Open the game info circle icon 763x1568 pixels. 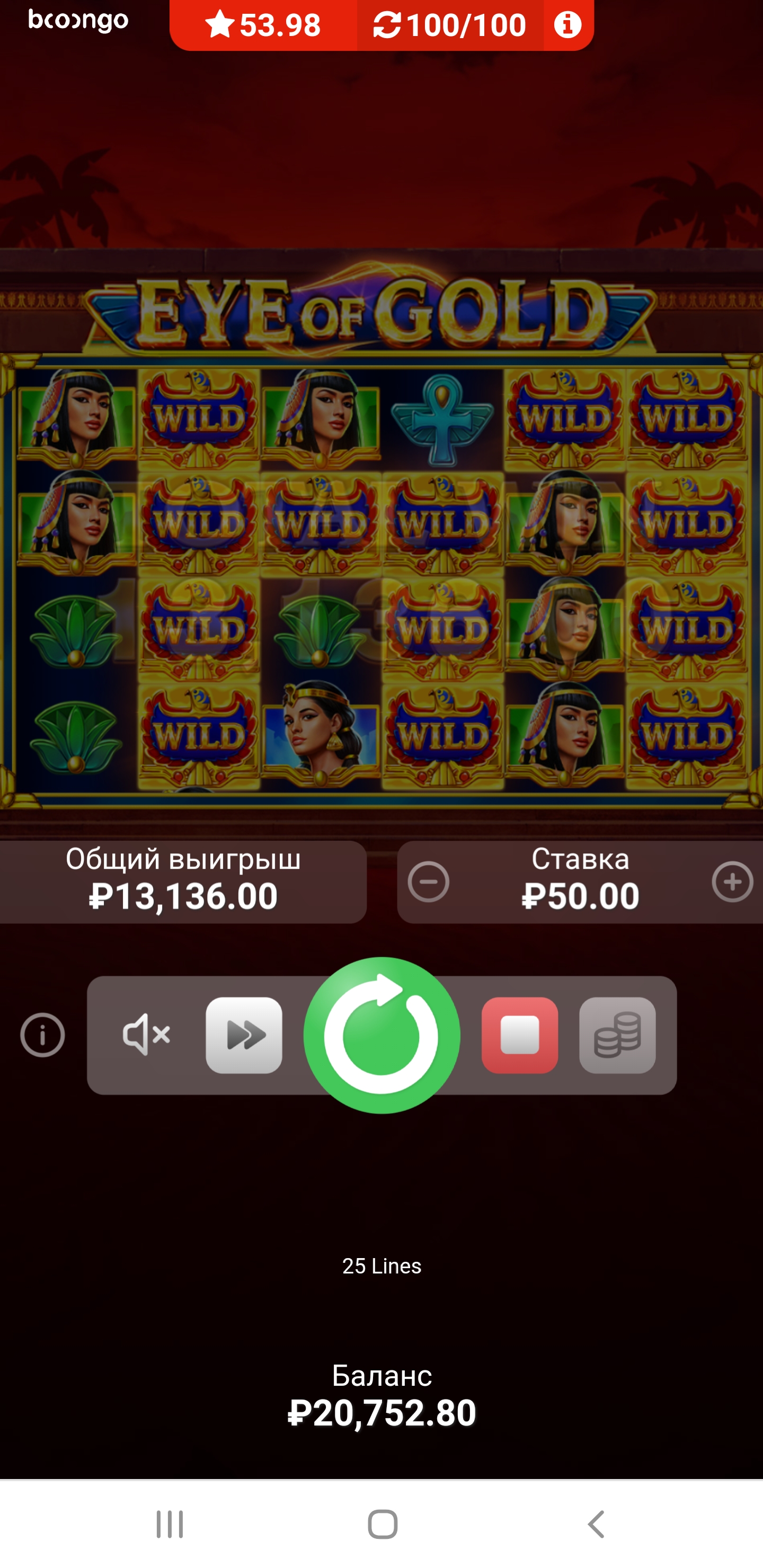click(x=42, y=1036)
